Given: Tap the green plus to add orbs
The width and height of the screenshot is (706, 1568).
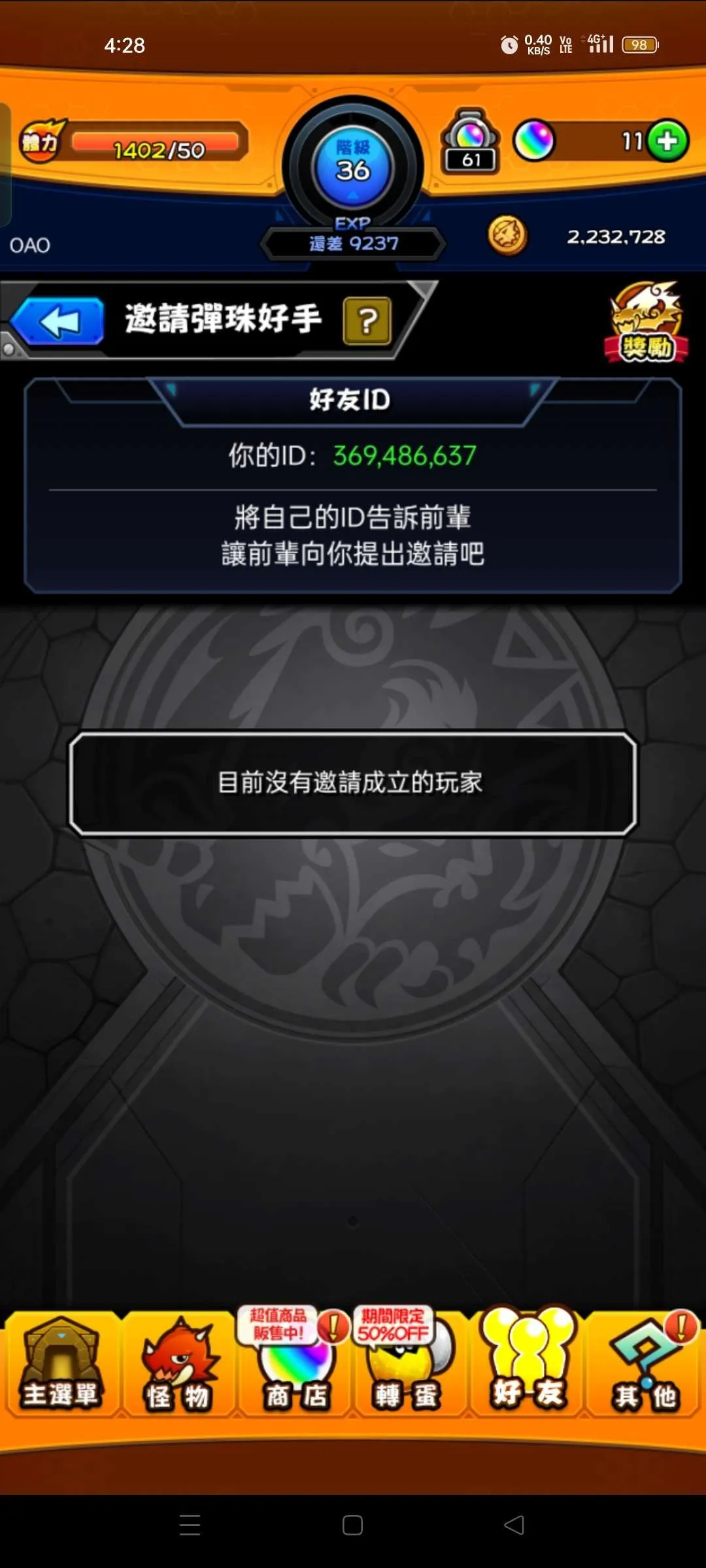Looking at the screenshot, I should click(667, 140).
